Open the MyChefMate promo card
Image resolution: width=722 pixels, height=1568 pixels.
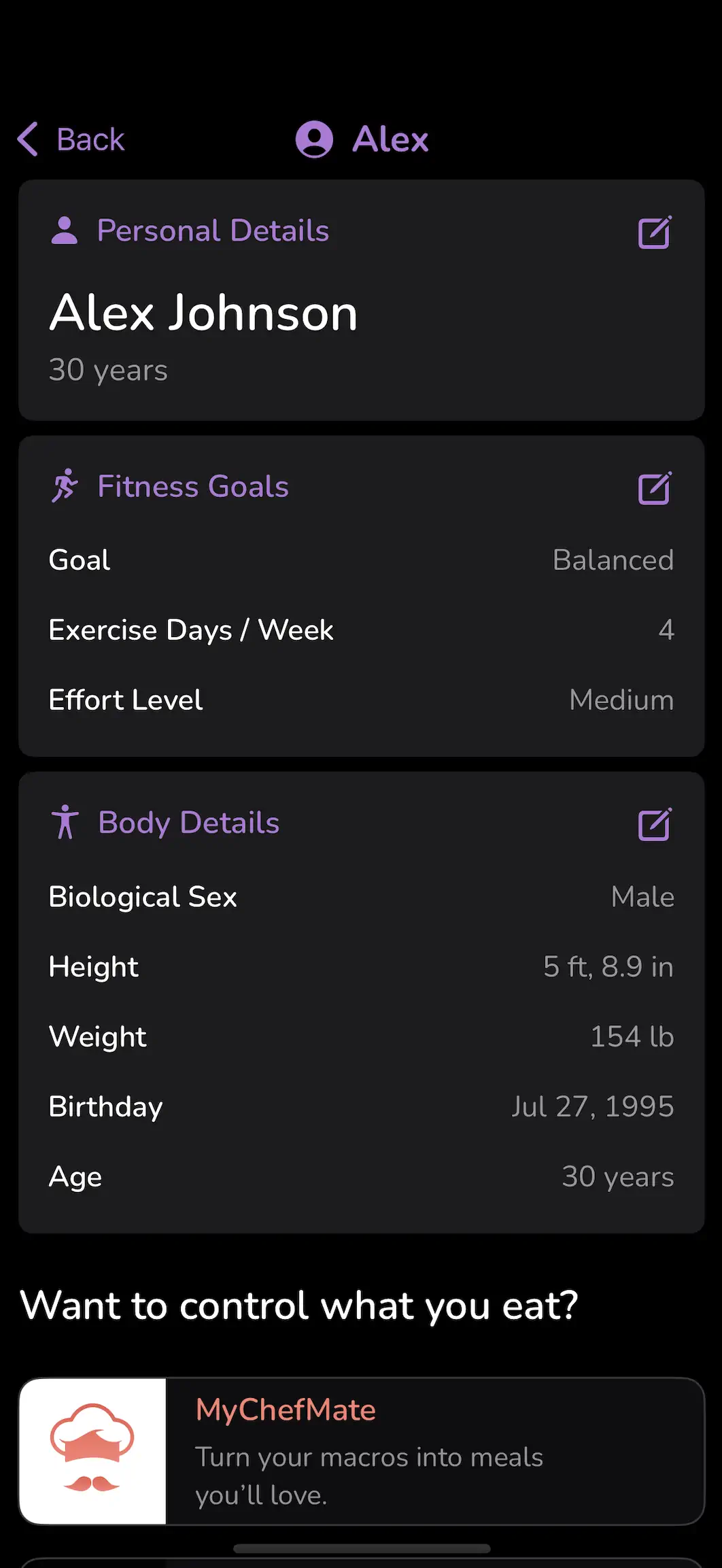[362, 1451]
